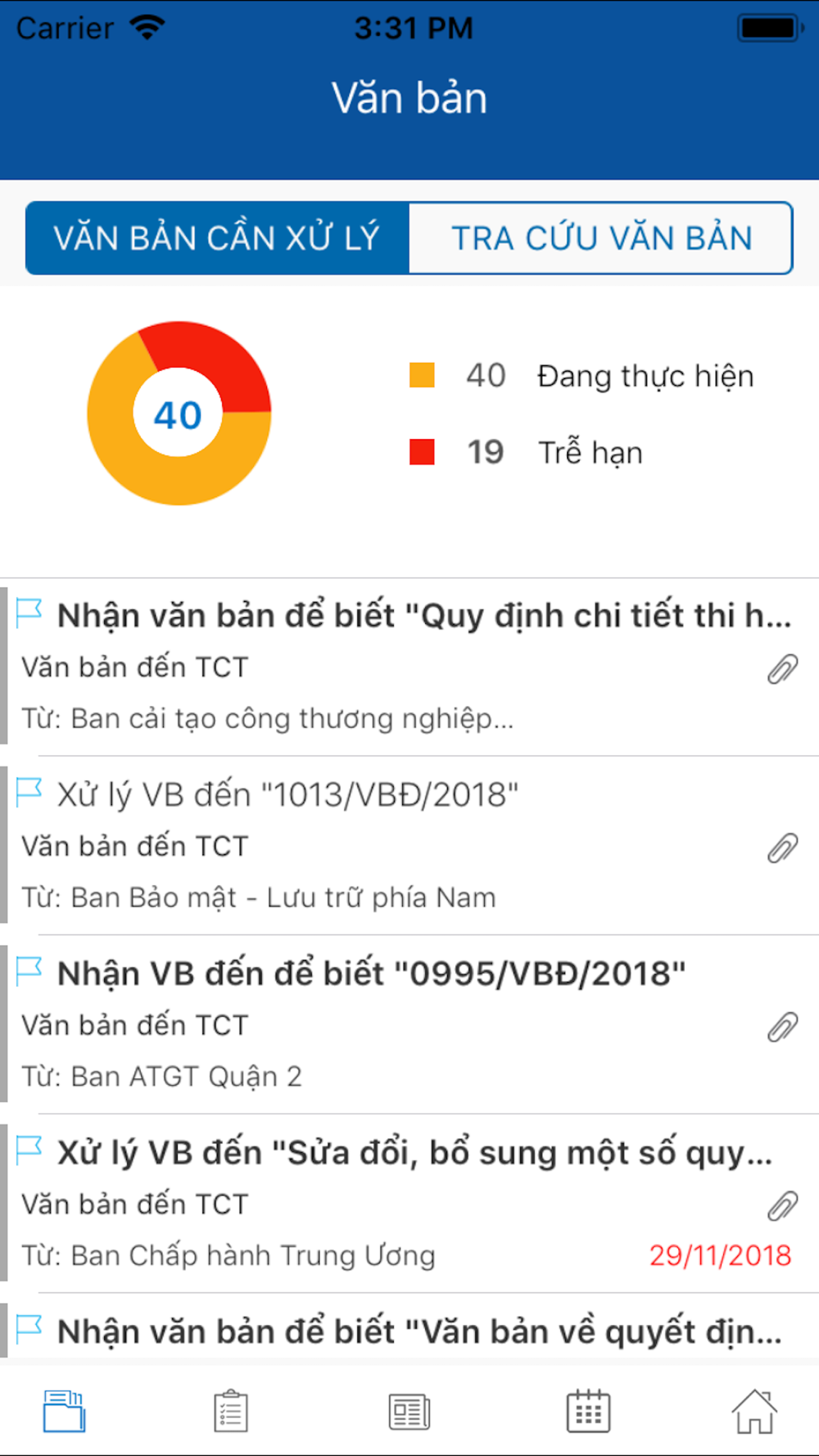Switch to the TRA CỨU VĂN BẢN tab

[x=600, y=238]
